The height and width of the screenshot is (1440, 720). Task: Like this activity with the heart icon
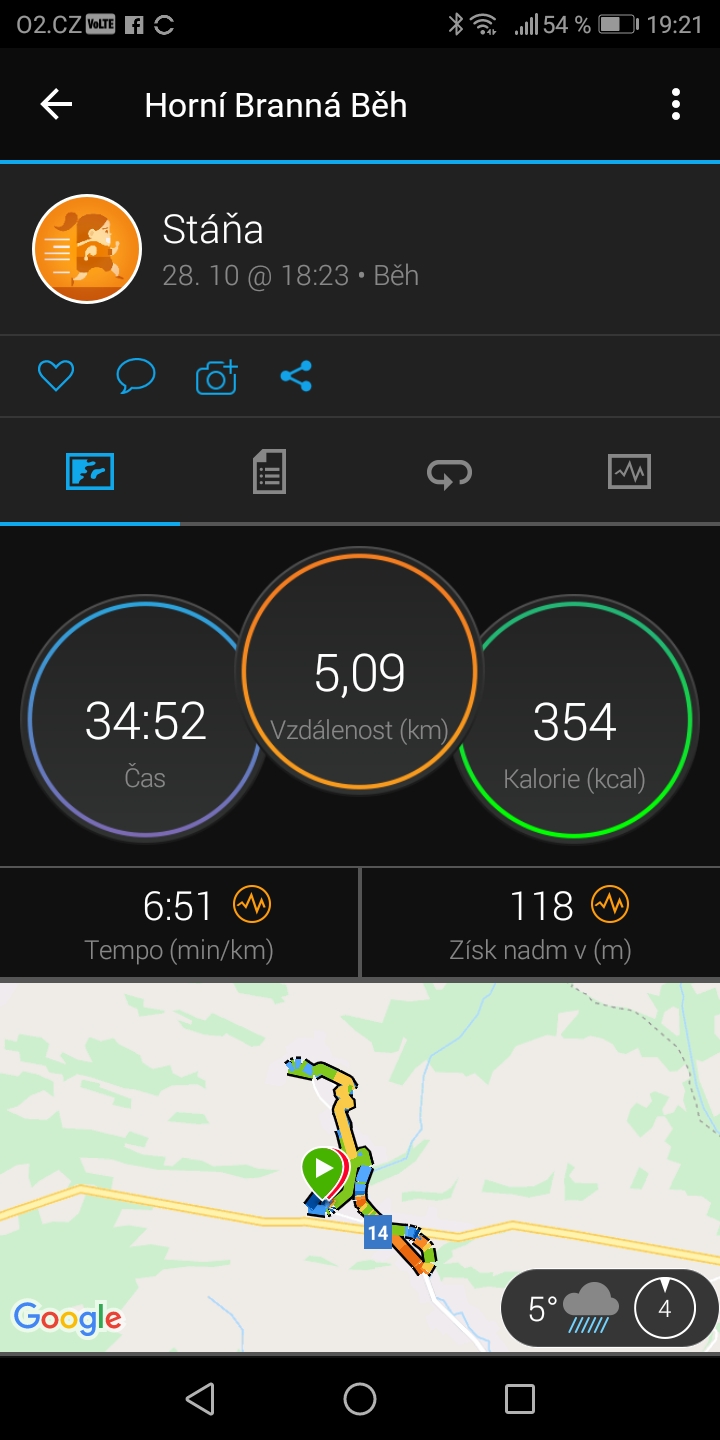(x=56, y=376)
